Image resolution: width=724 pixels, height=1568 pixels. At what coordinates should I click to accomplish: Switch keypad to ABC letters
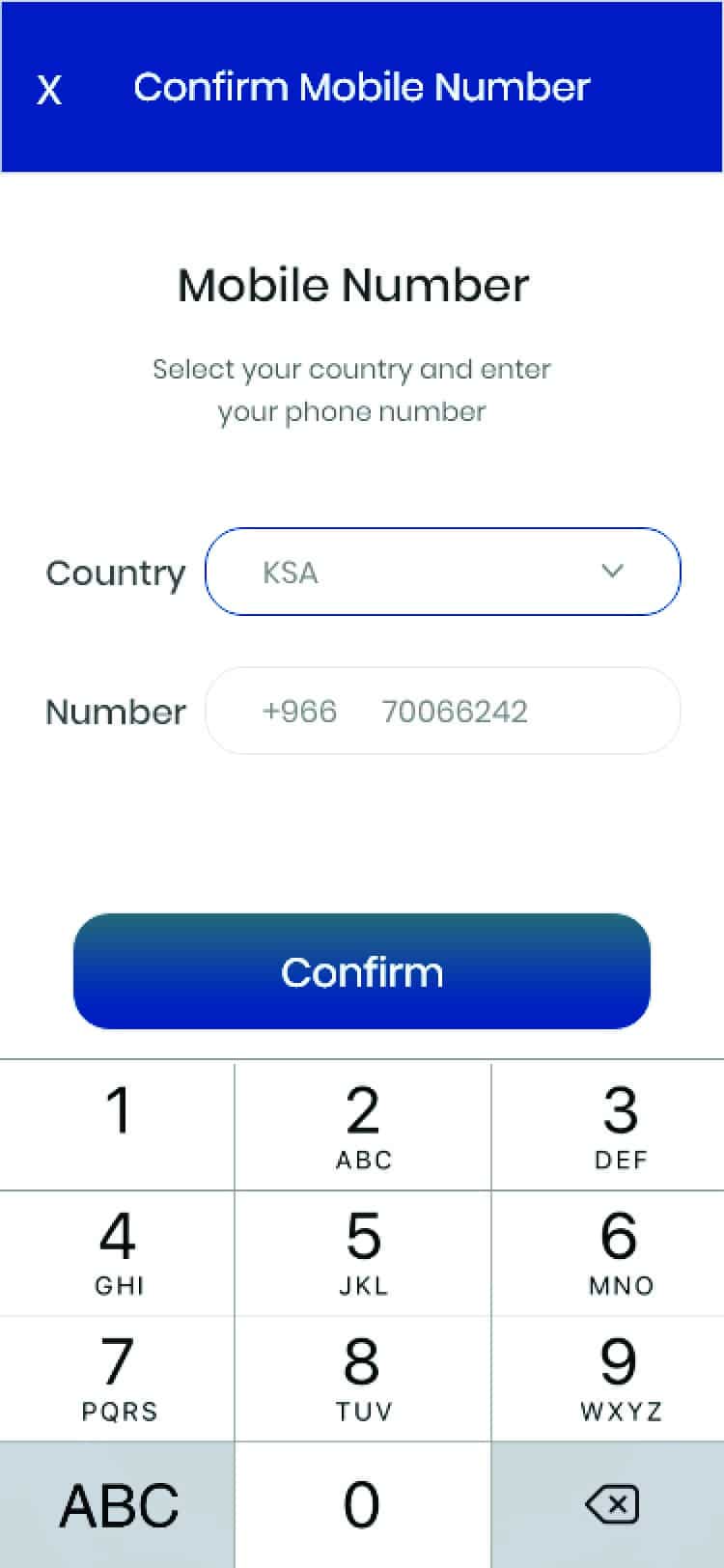[x=118, y=1503]
